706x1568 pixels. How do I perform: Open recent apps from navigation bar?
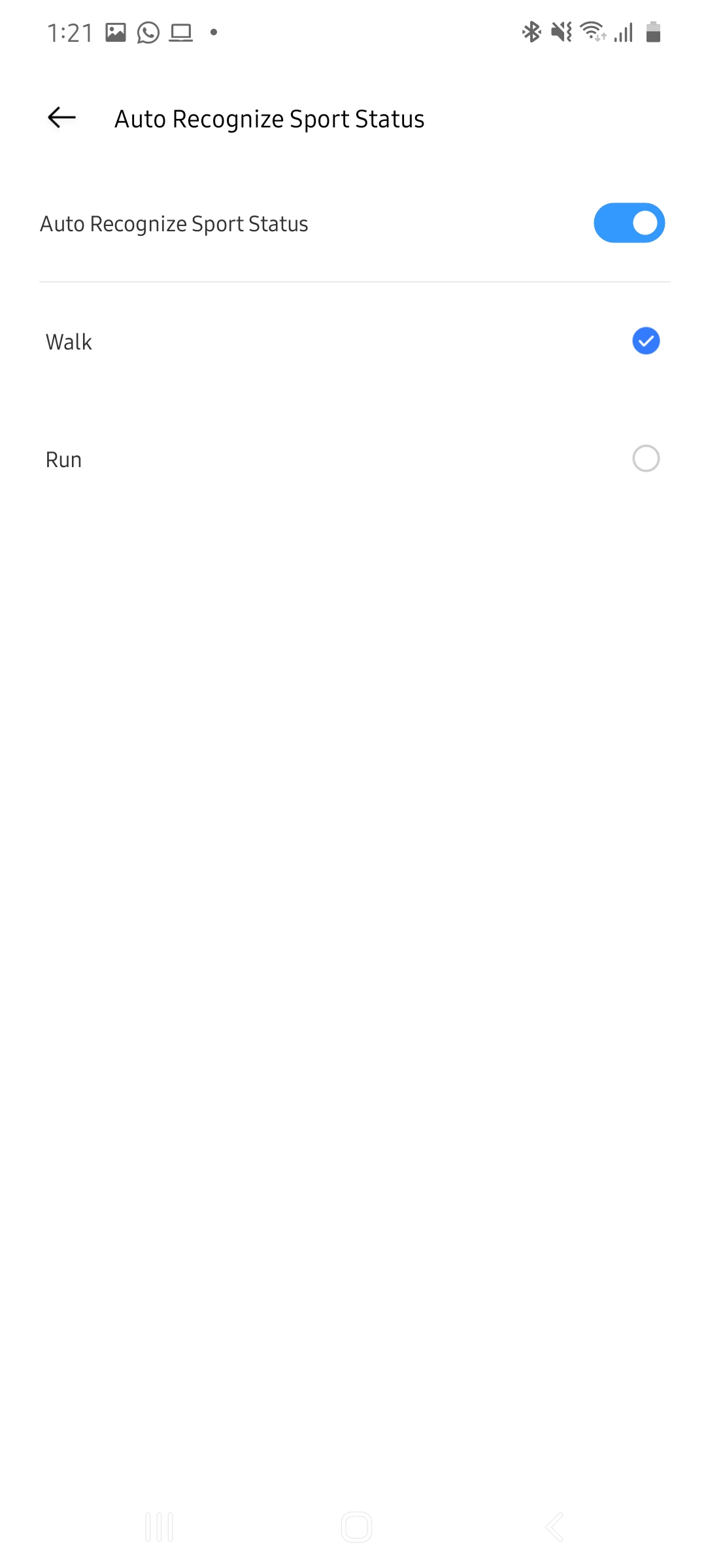click(x=159, y=1527)
